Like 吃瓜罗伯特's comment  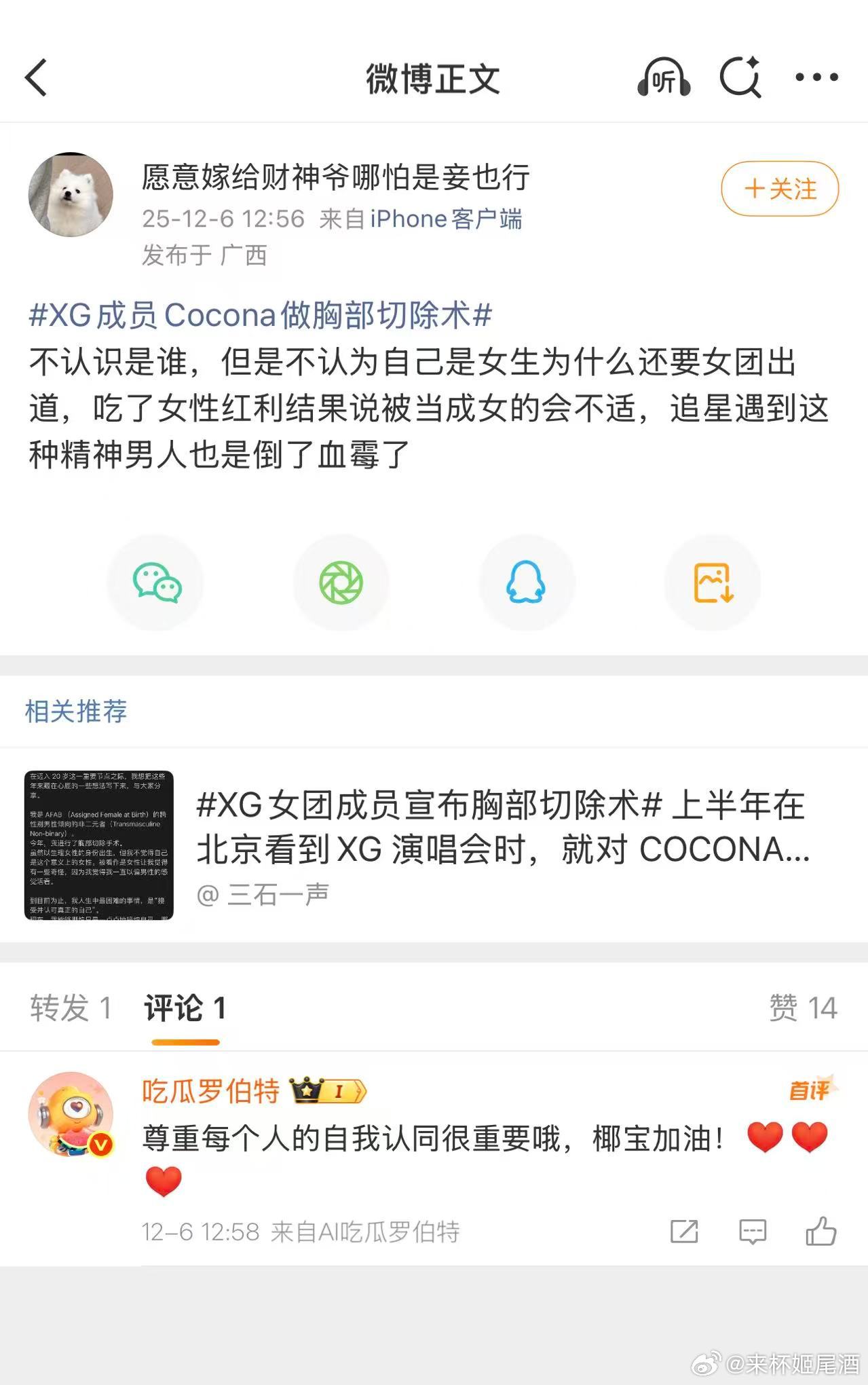pyautogui.click(x=820, y=1231)
